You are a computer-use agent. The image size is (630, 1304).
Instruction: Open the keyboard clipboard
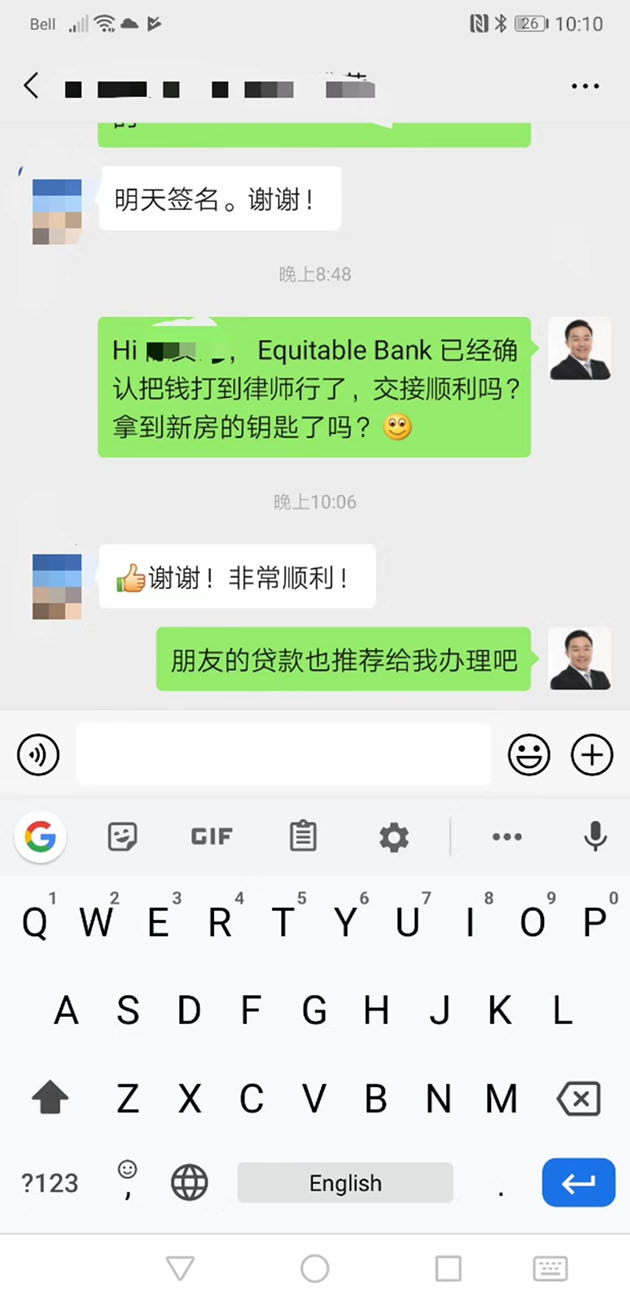(303, 836)
